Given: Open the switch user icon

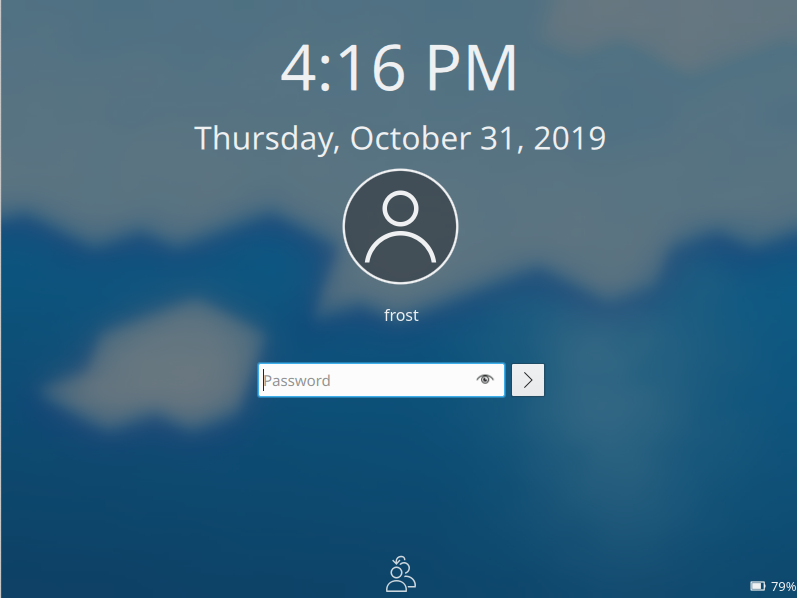Looking at the screenshot, I should [x=400, y=572].
